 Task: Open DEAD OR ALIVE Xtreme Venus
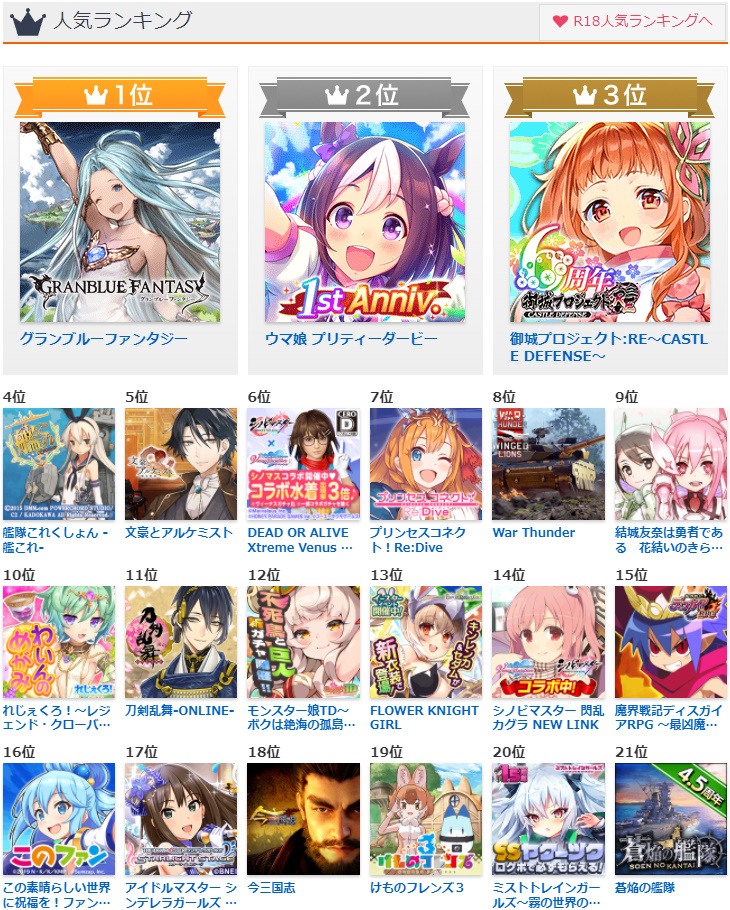[303, 464]
